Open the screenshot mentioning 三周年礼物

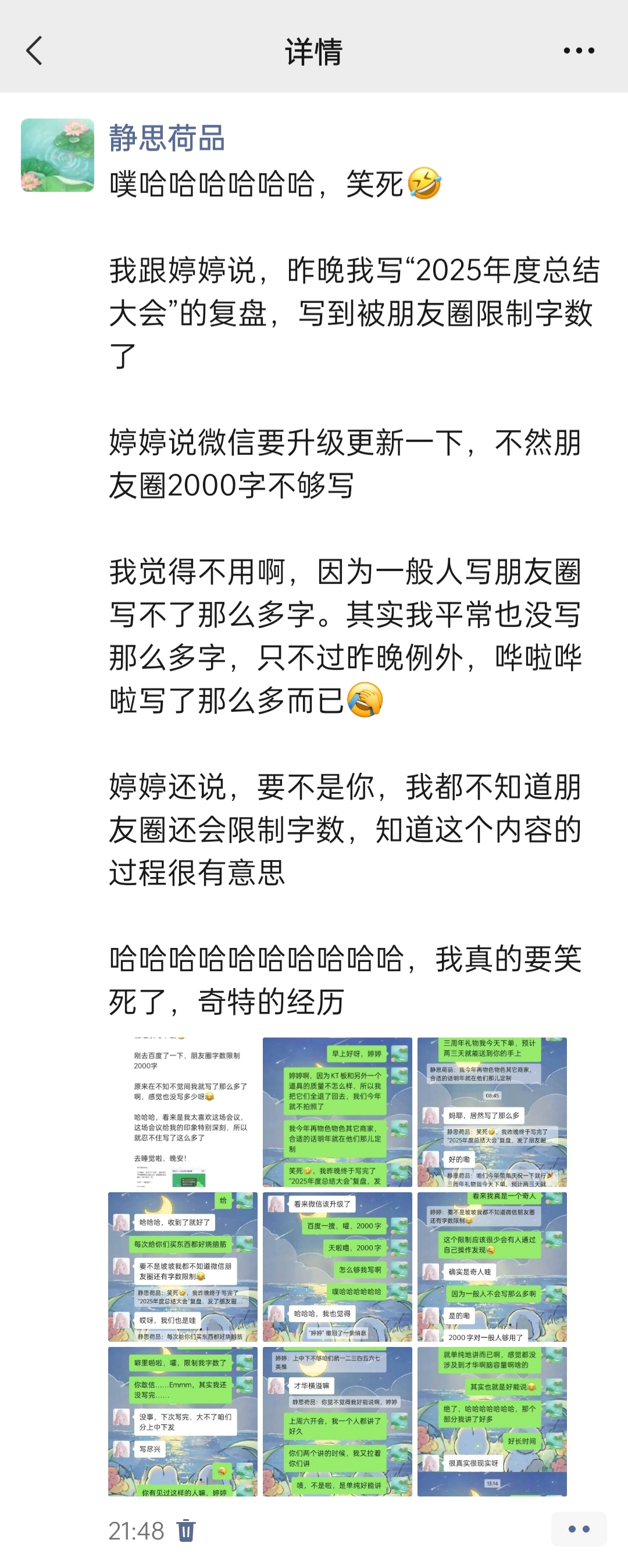(492, 1112)
